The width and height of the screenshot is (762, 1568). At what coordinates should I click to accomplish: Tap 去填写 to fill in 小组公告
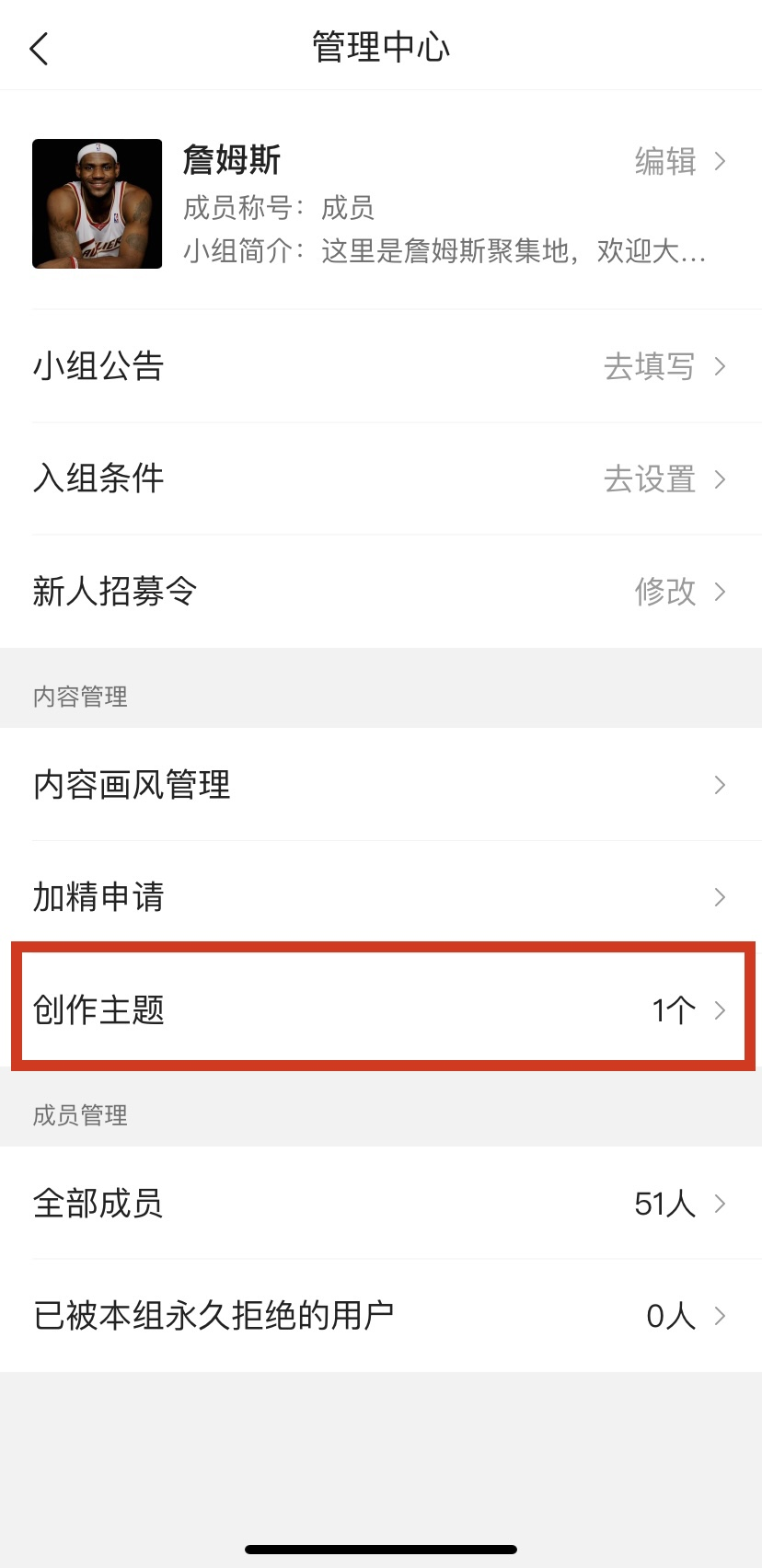click(x=649, y=367)
